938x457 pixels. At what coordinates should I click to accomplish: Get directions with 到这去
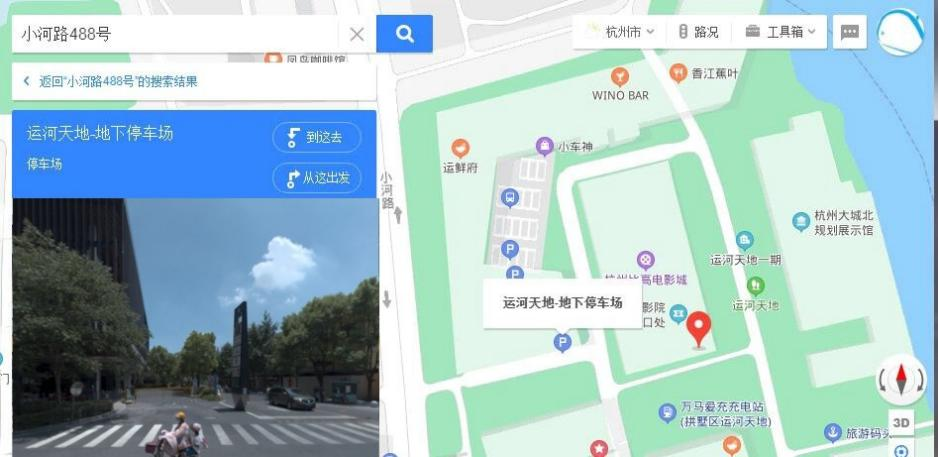[x=316, y=138]
